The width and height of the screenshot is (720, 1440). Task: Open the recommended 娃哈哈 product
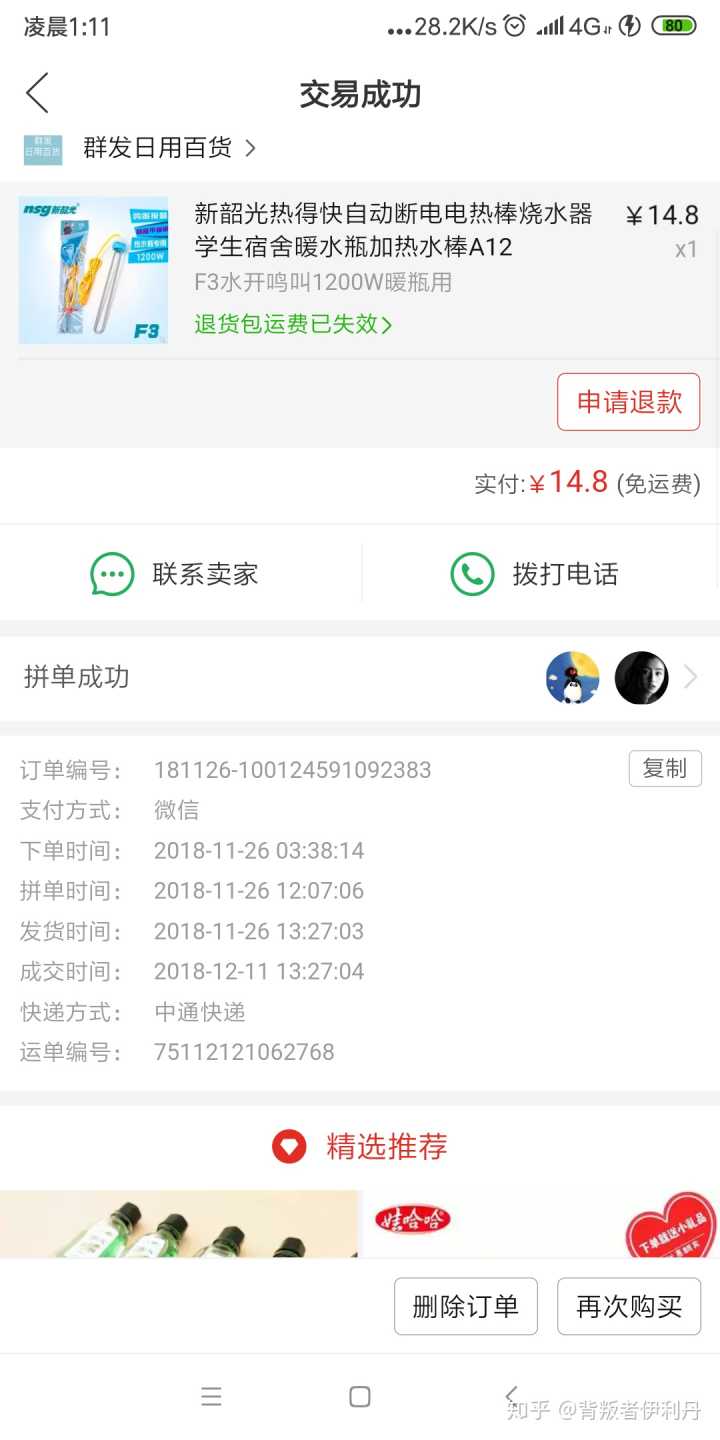click(x=540, y=1224)
